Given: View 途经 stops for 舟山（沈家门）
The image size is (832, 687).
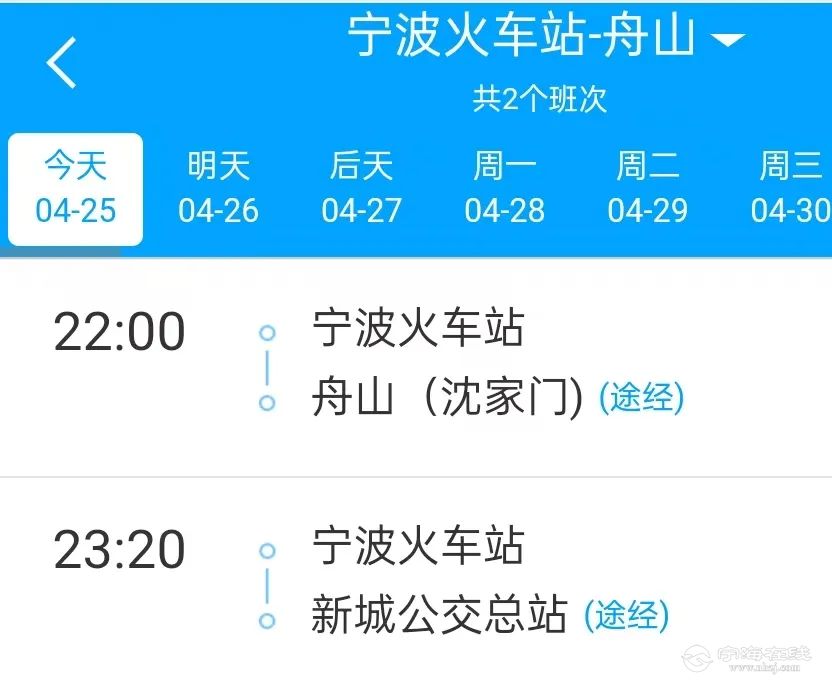Looking at the screenshot, I should (641, 398).
